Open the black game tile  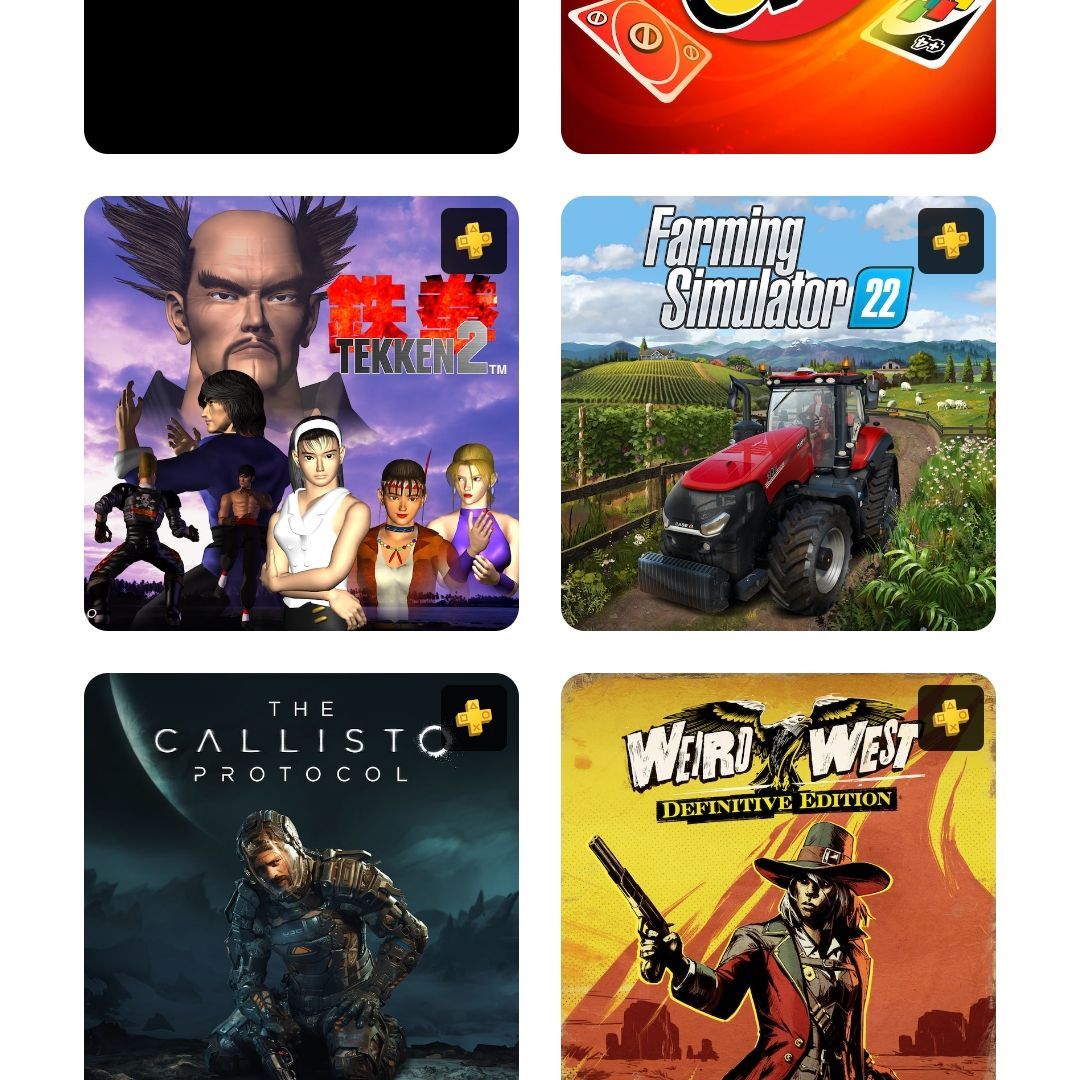[301, 76]
